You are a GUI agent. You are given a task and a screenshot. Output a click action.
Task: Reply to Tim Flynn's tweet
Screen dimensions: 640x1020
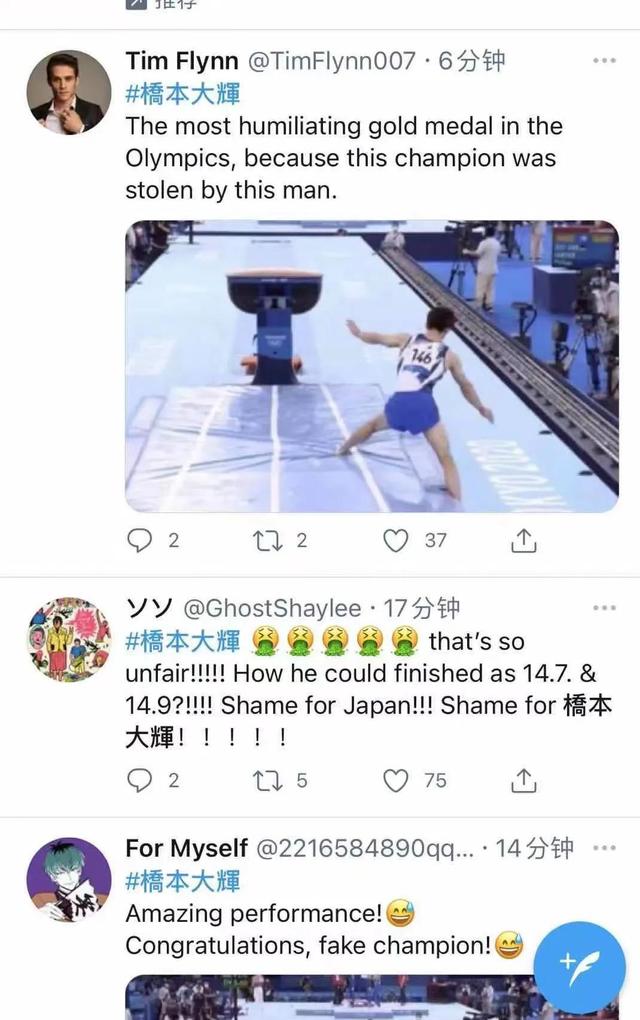click(x=139, y=540)
